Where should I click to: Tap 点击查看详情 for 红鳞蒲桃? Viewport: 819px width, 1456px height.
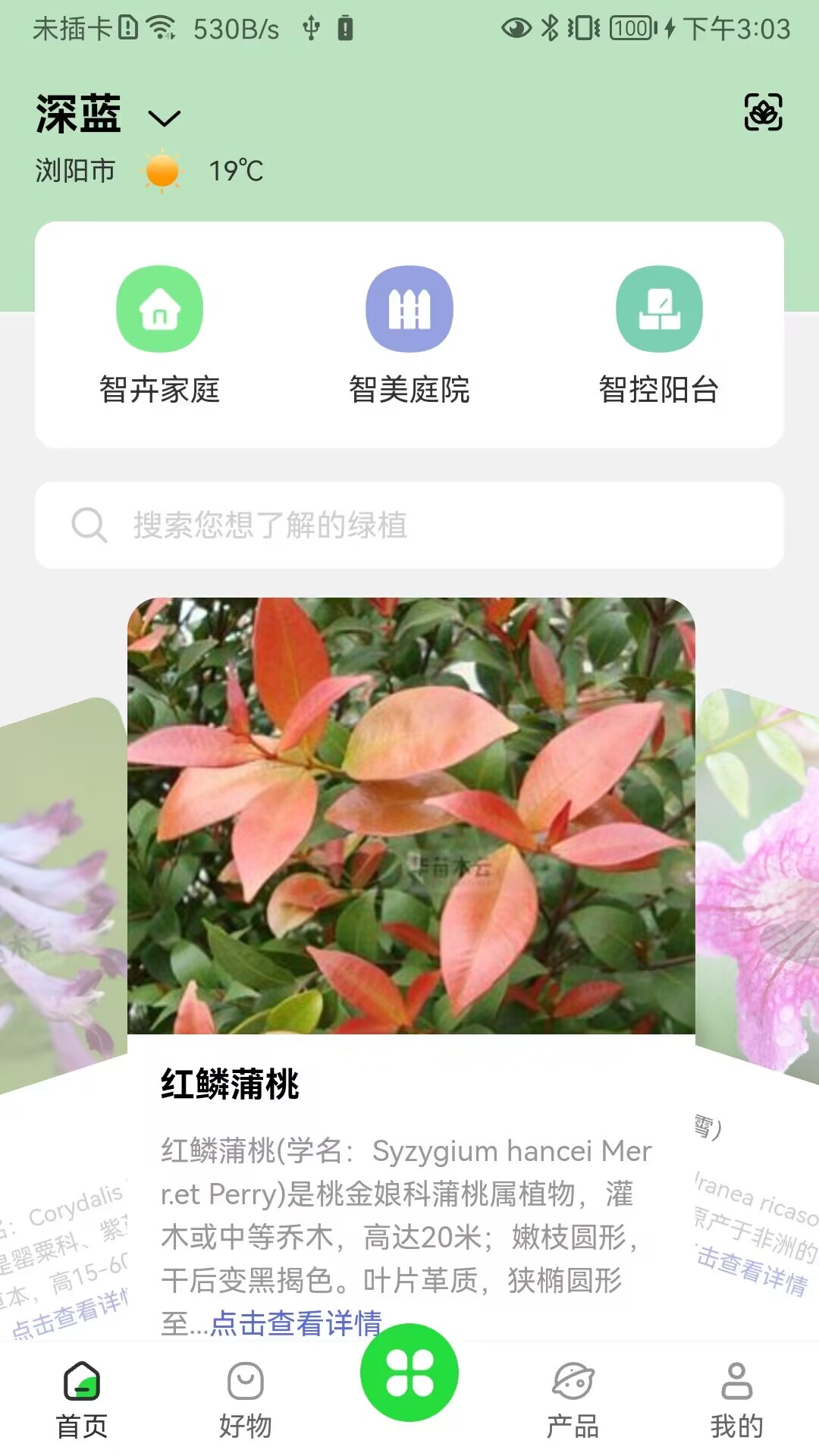coord(296,1323)
